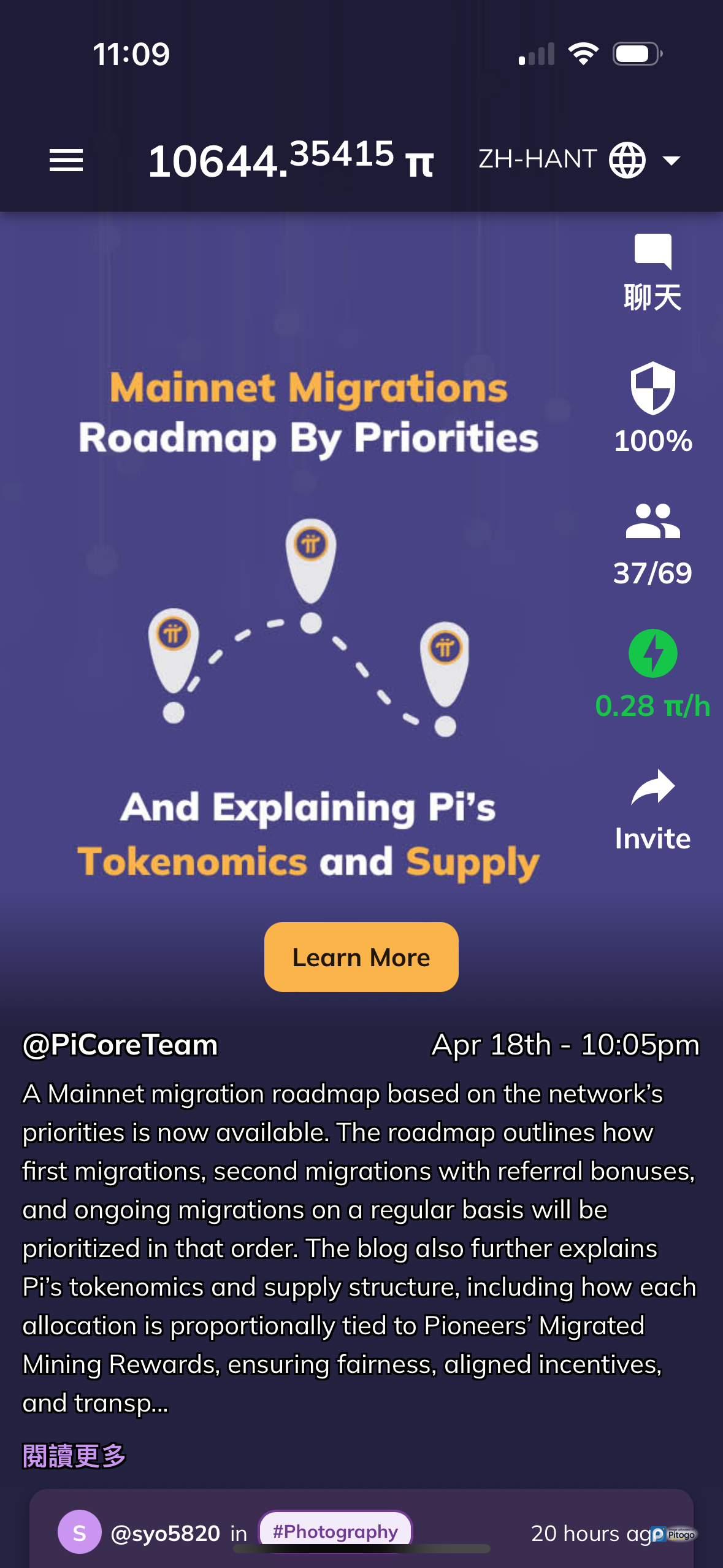This screenshot has height=1568, width=723.
Task: Invite friends with the share arrow
Action: 652,810
